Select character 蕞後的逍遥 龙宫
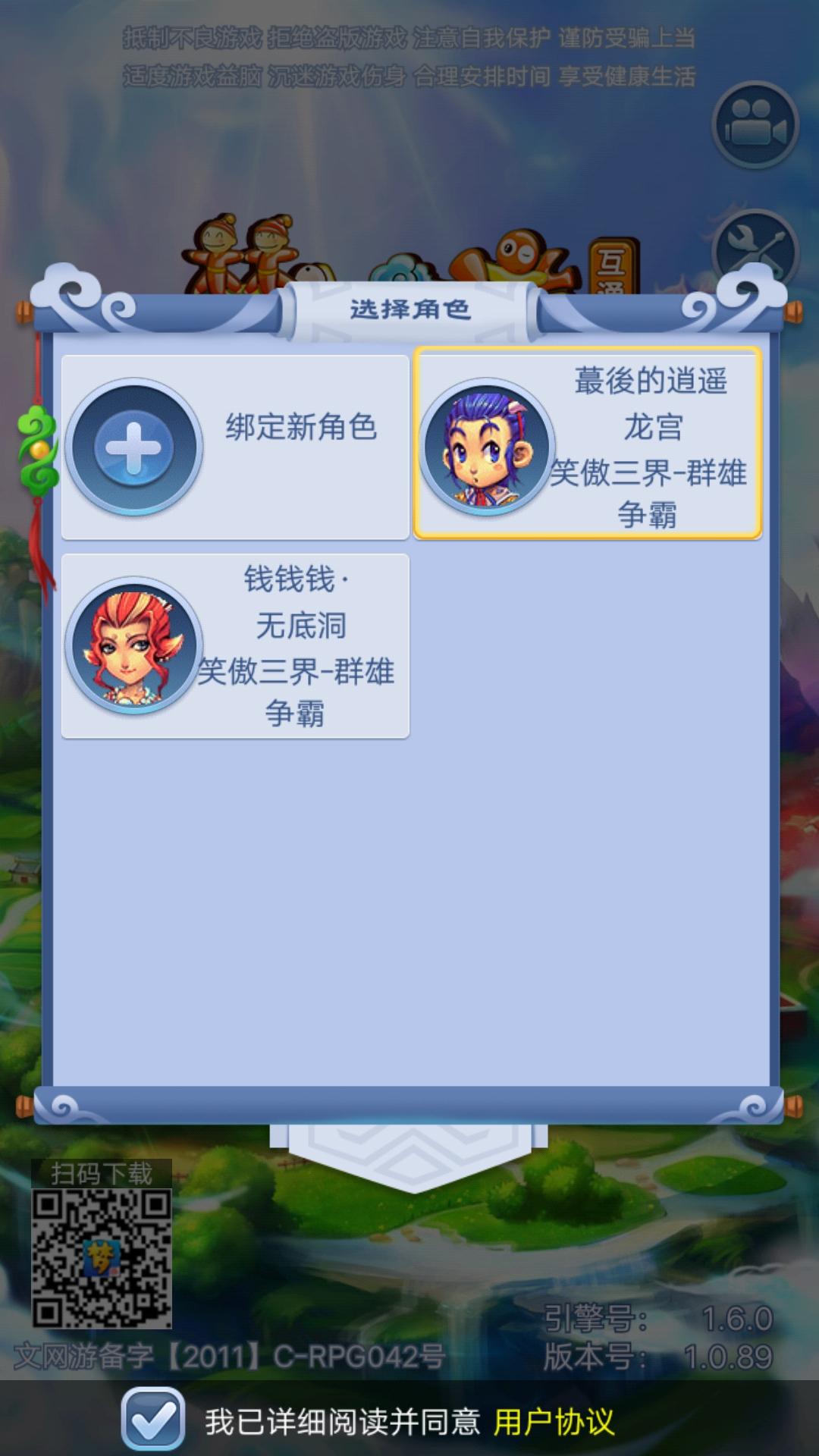The width and height of the screenshot is (819, 1456). 588,444
